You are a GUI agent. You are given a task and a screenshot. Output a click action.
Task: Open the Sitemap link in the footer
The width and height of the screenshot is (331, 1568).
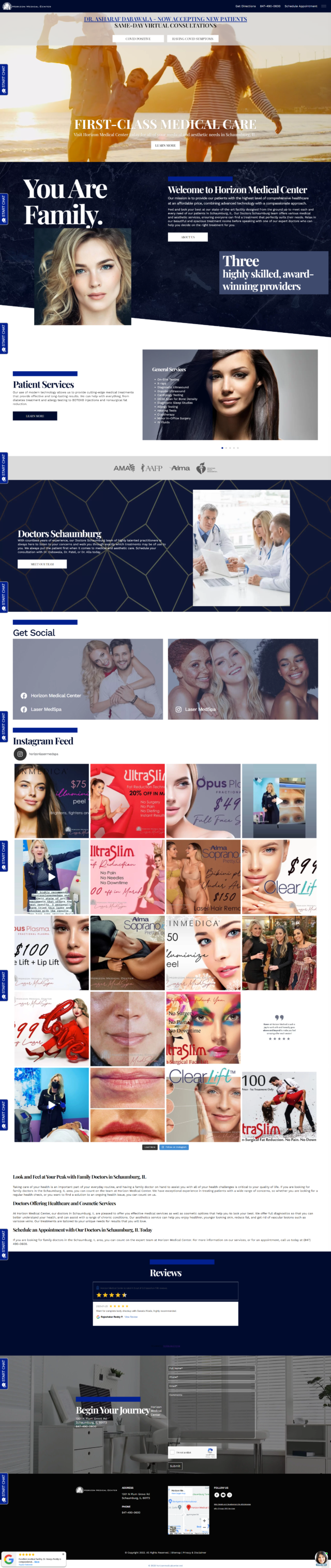point(176,1552)
